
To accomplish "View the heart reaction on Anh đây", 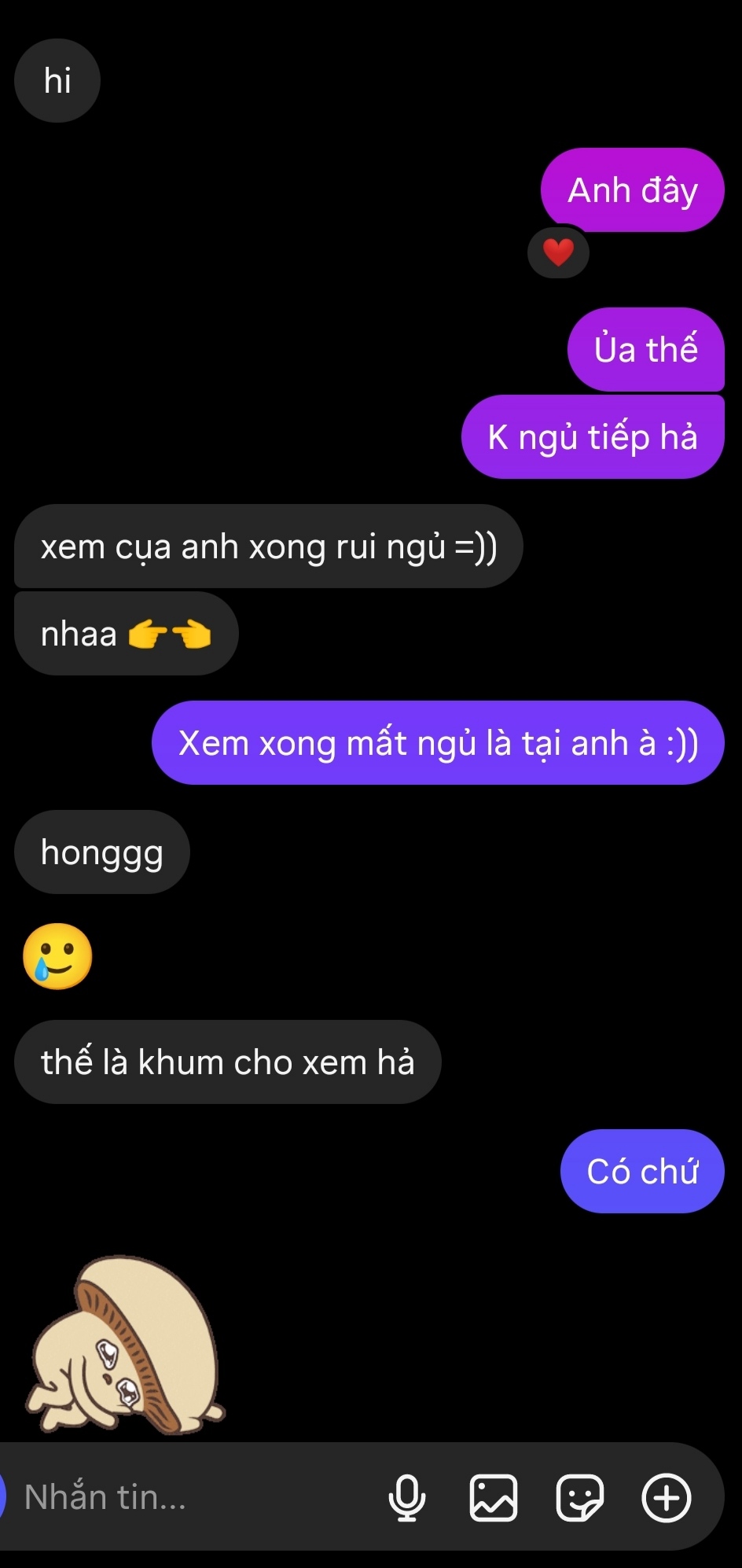I will point(558,252).
